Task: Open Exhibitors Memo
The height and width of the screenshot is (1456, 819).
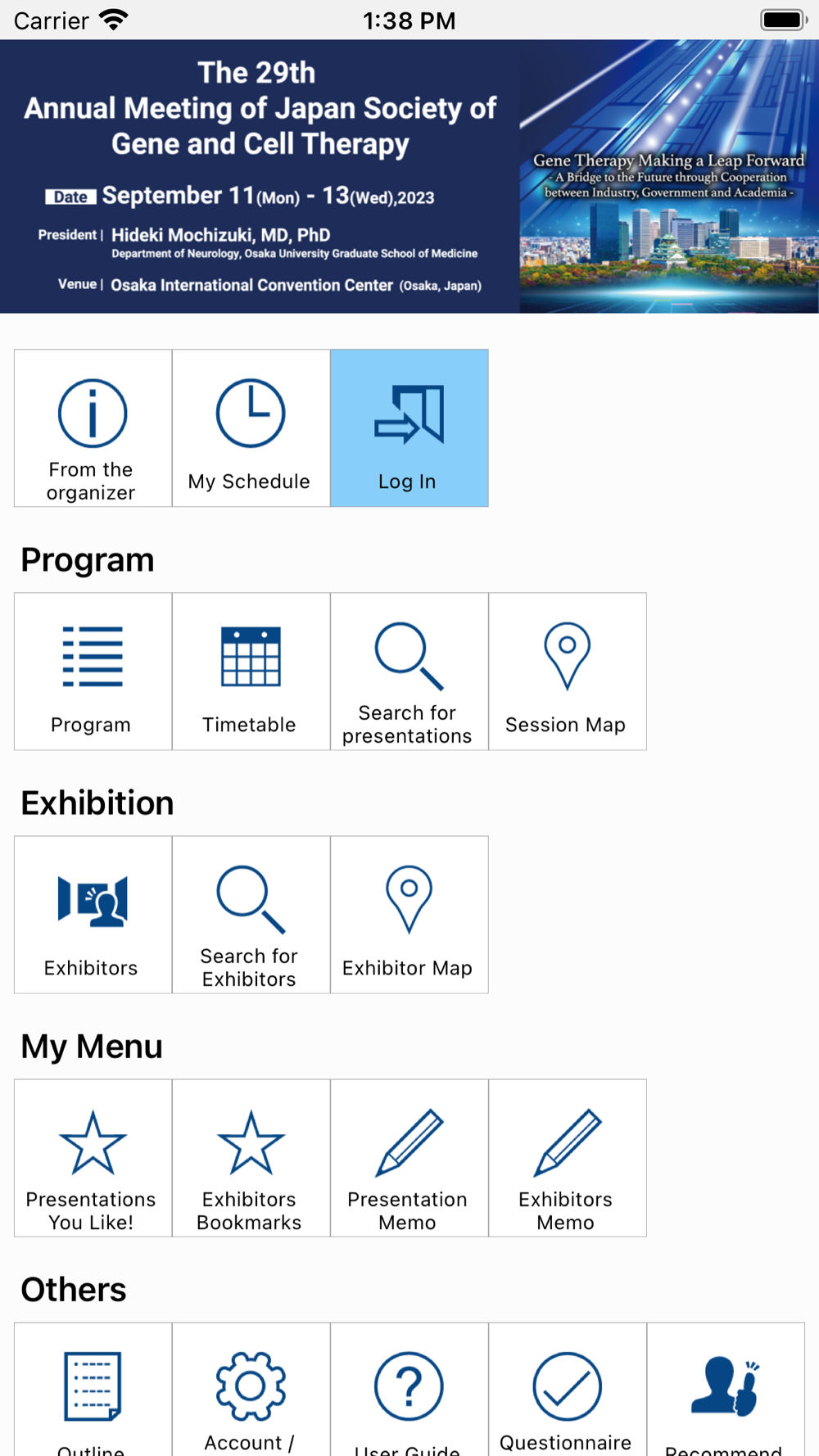Action: [x=567, y=1158]
